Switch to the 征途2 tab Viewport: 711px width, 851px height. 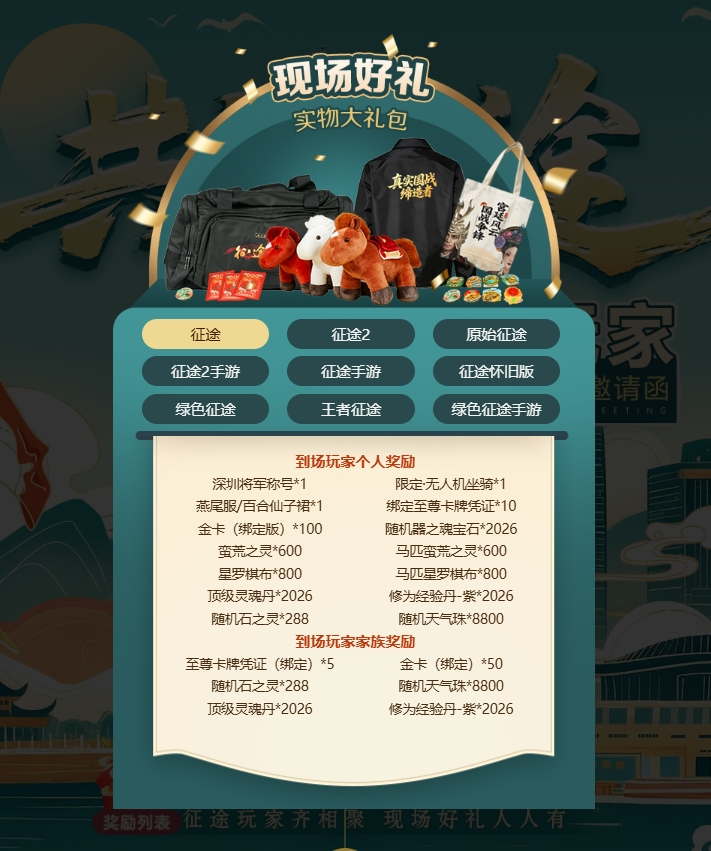tap(351, 334)
